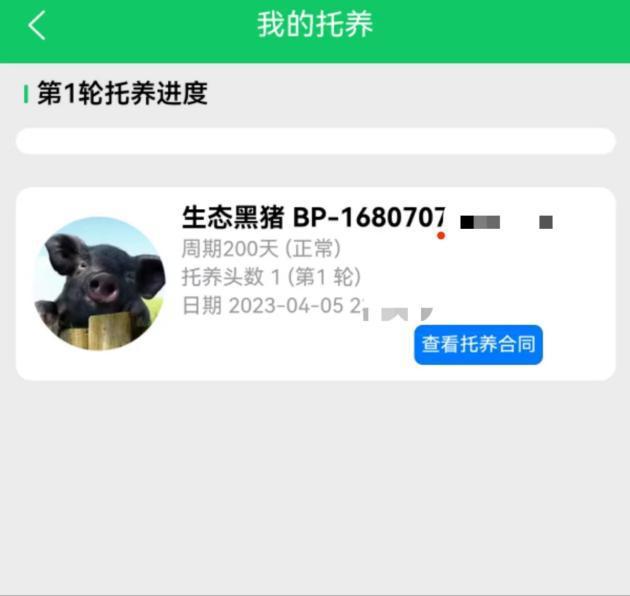Image resolution: width=630 pixels, height=596 pixels.
Task: Tap the 查看托养合同 button
Action: pos(478,345)
